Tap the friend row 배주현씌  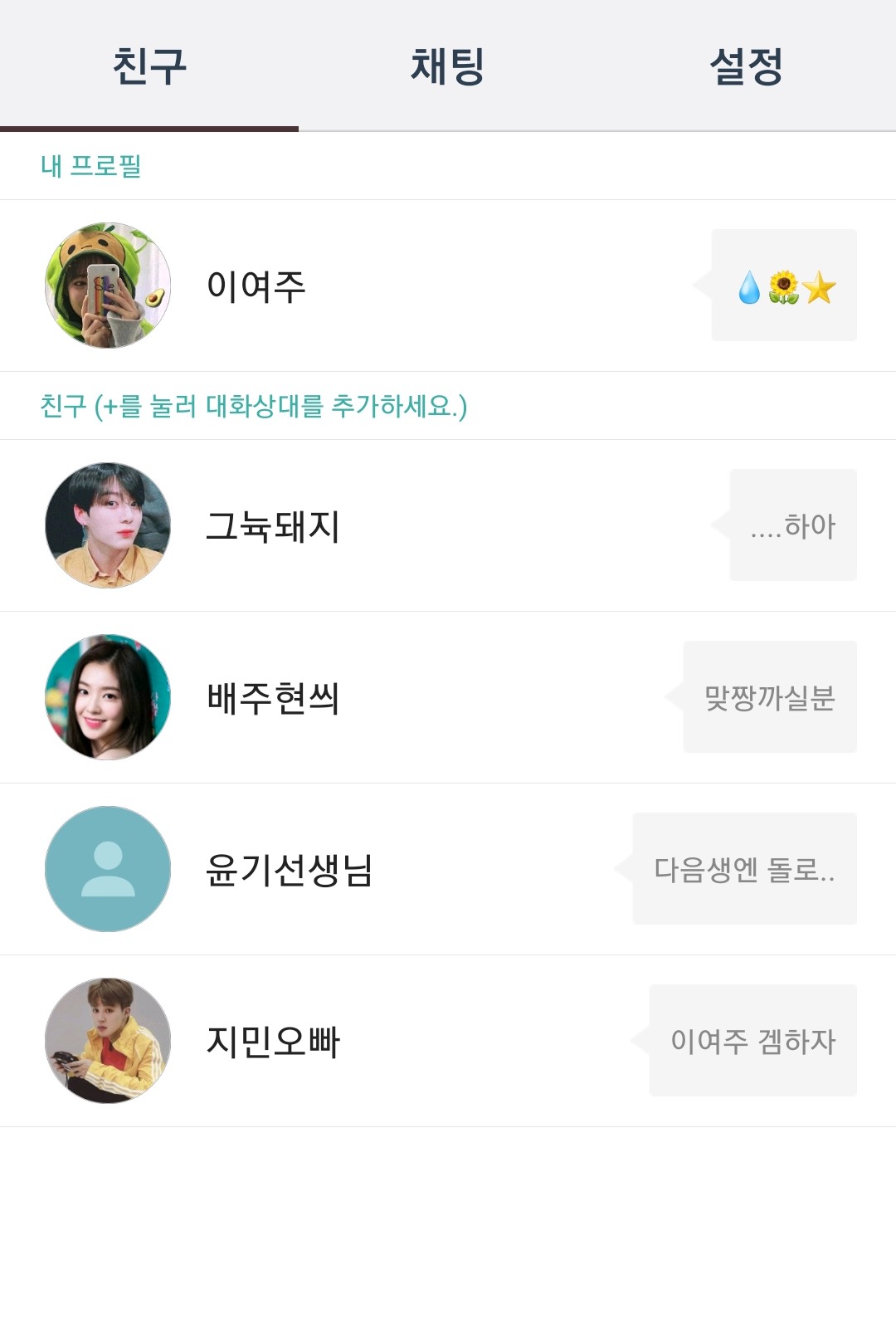(x=273, y=698)
